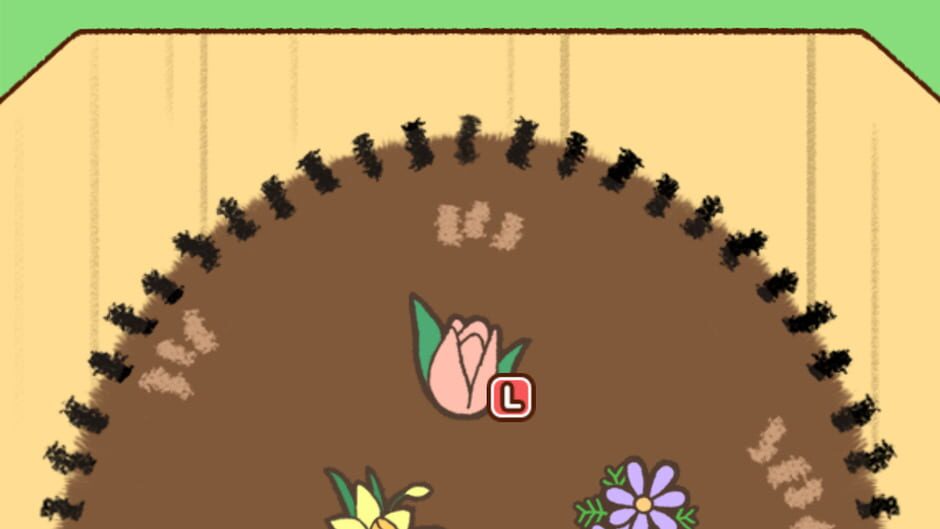The height and width of the screenshot is (529, 940).
Task: Pick the purple daisy flower
Action: 638,495
